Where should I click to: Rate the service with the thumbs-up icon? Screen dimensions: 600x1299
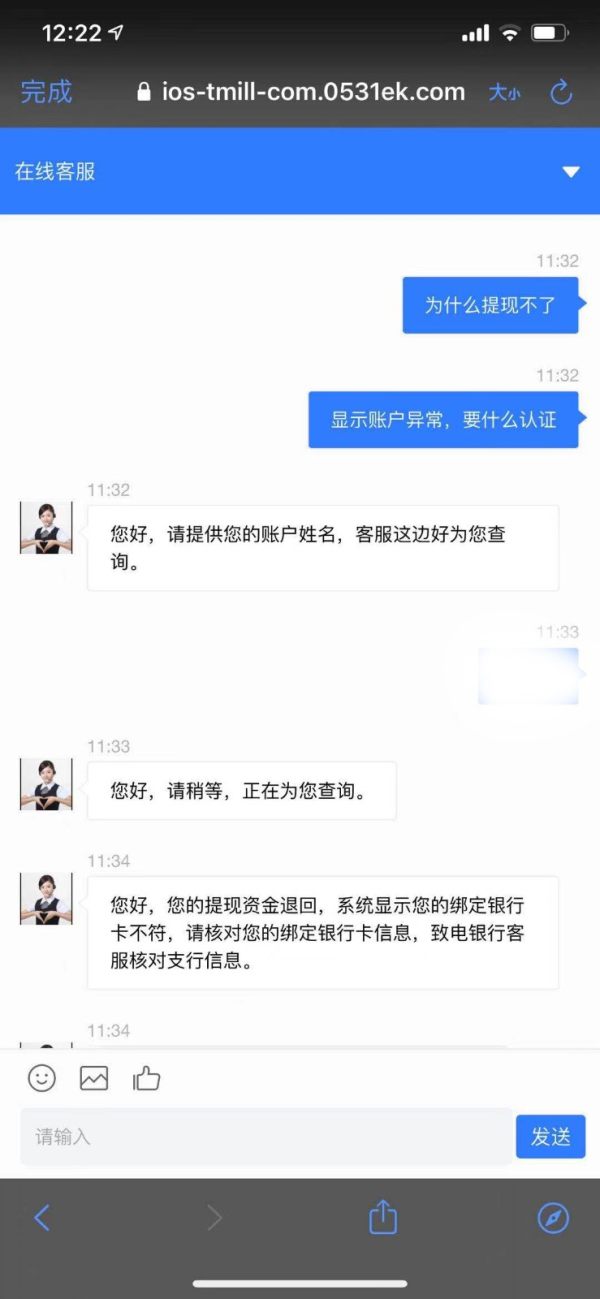click(146, 1078)
